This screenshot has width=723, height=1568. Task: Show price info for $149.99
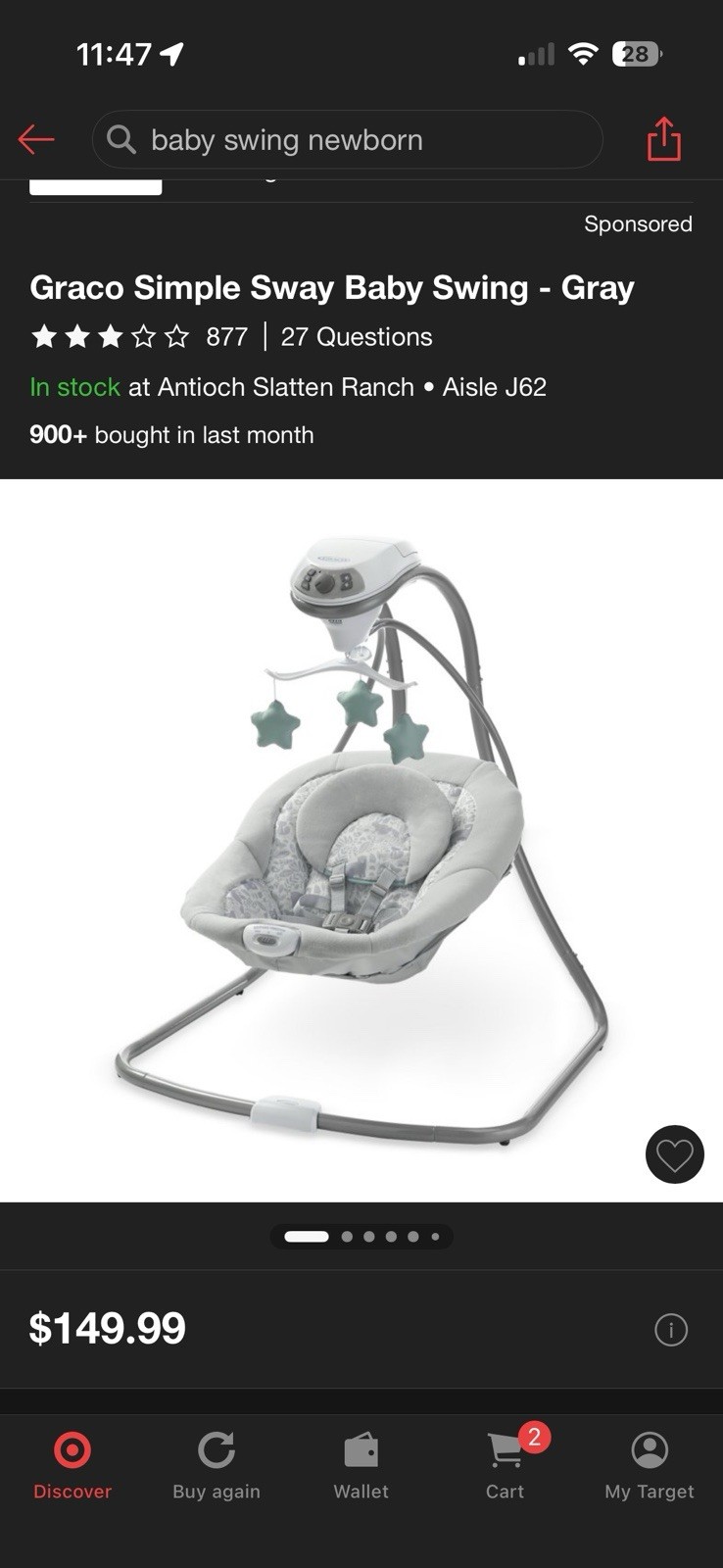point(671,1330)
